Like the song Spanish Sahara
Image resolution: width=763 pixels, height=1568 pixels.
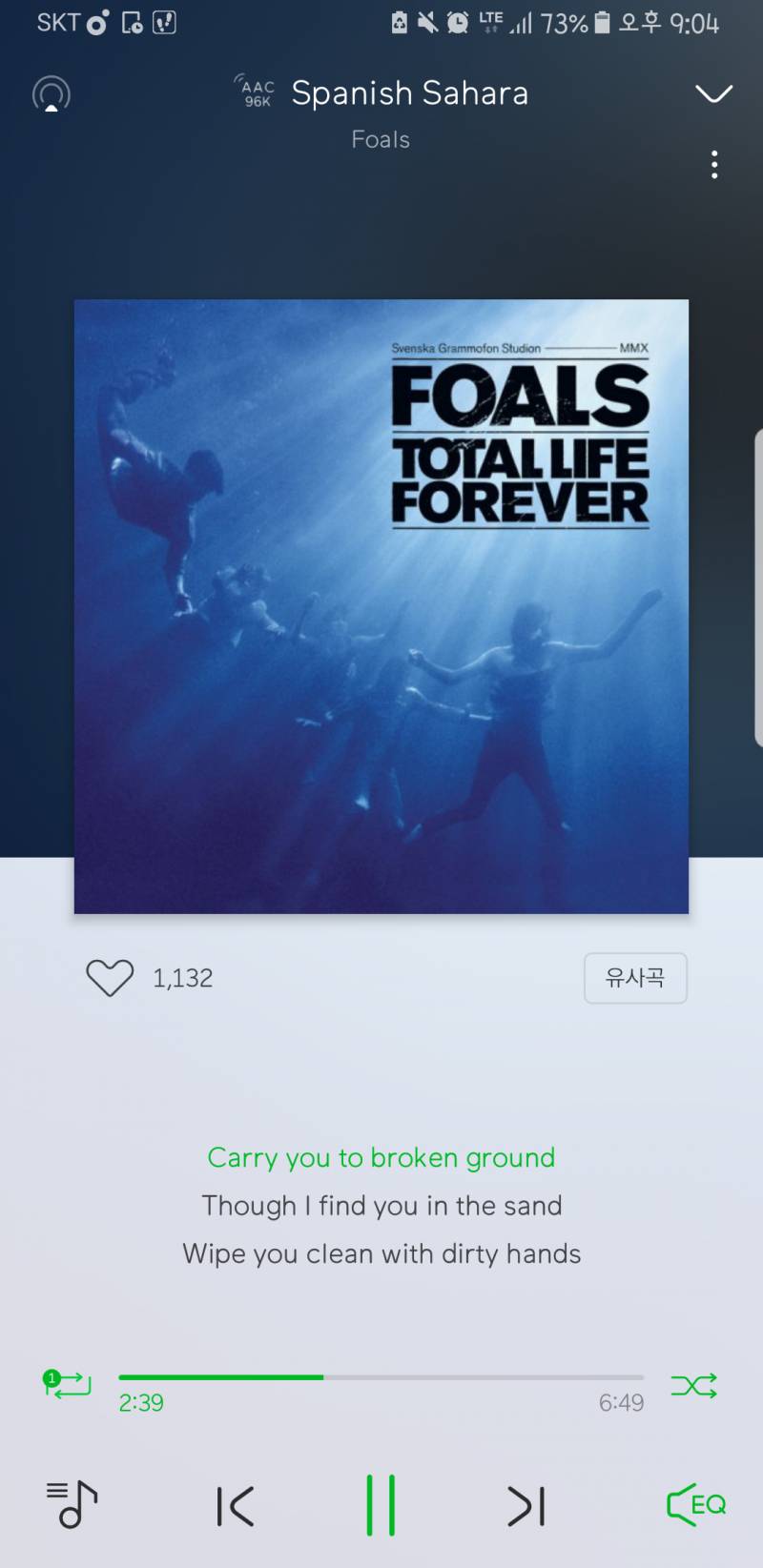click(x=110, y=978)
